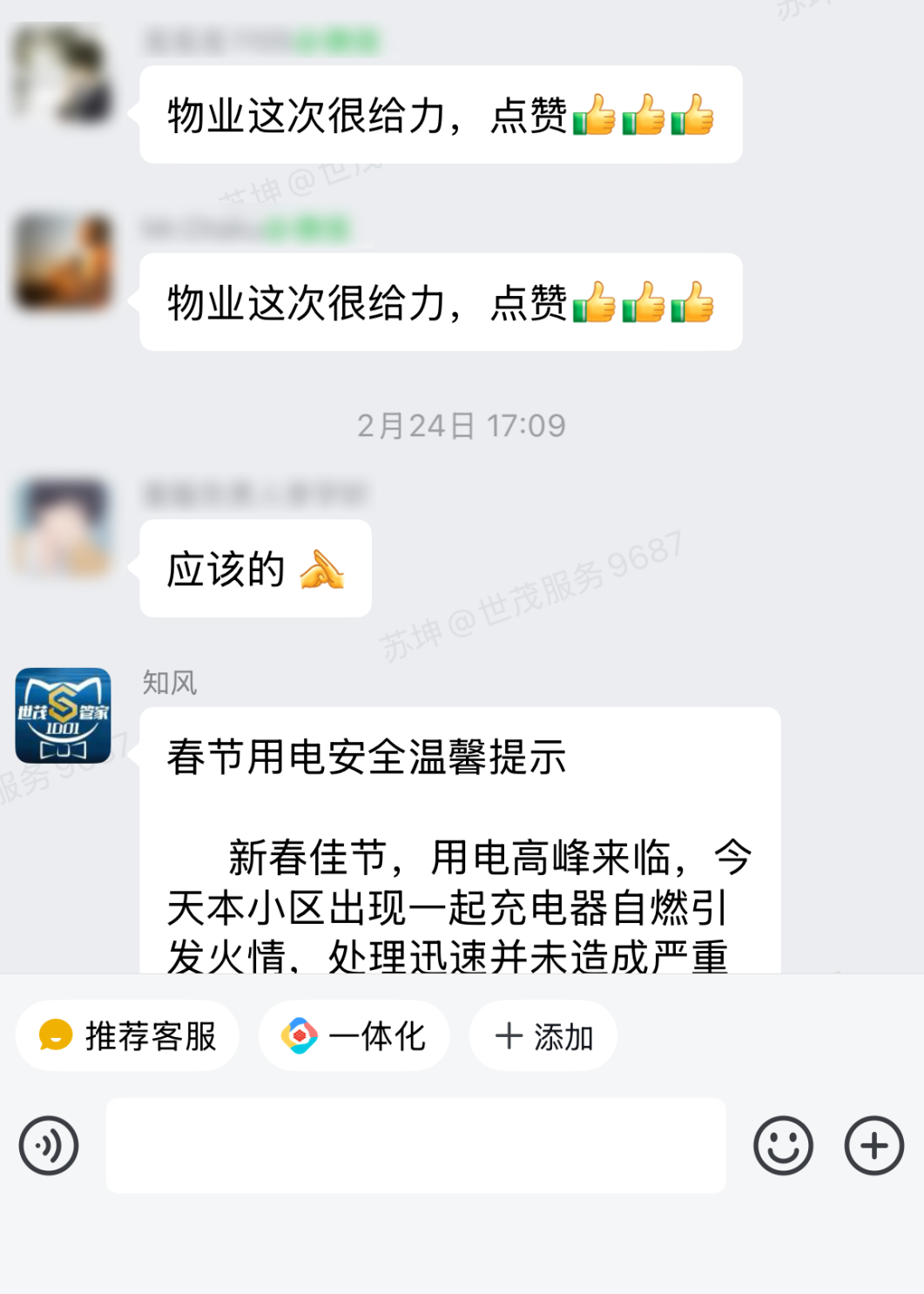Open the emoji picker

point(783,1145)
